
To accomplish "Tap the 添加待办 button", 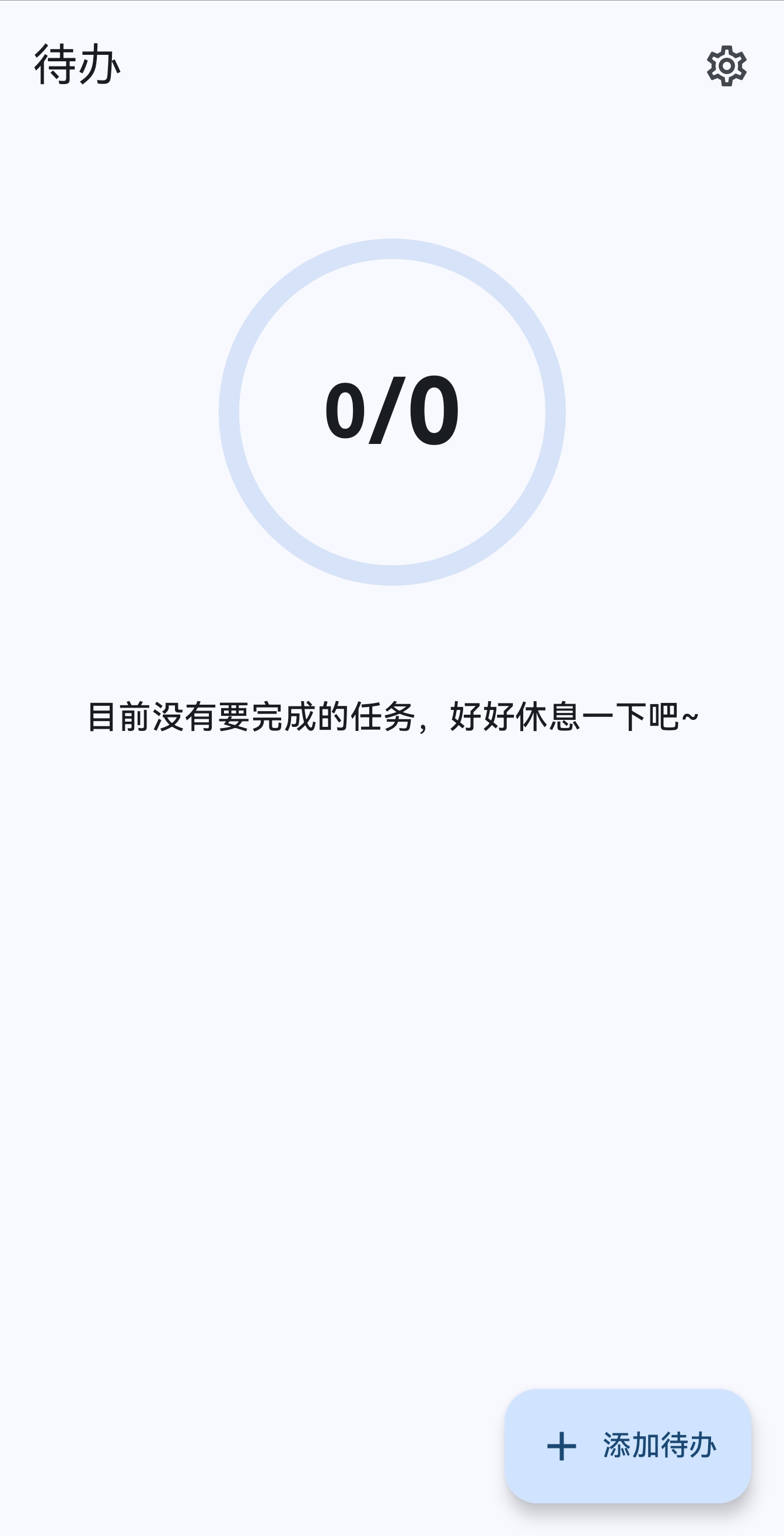I will click(x=628, y=1446).
